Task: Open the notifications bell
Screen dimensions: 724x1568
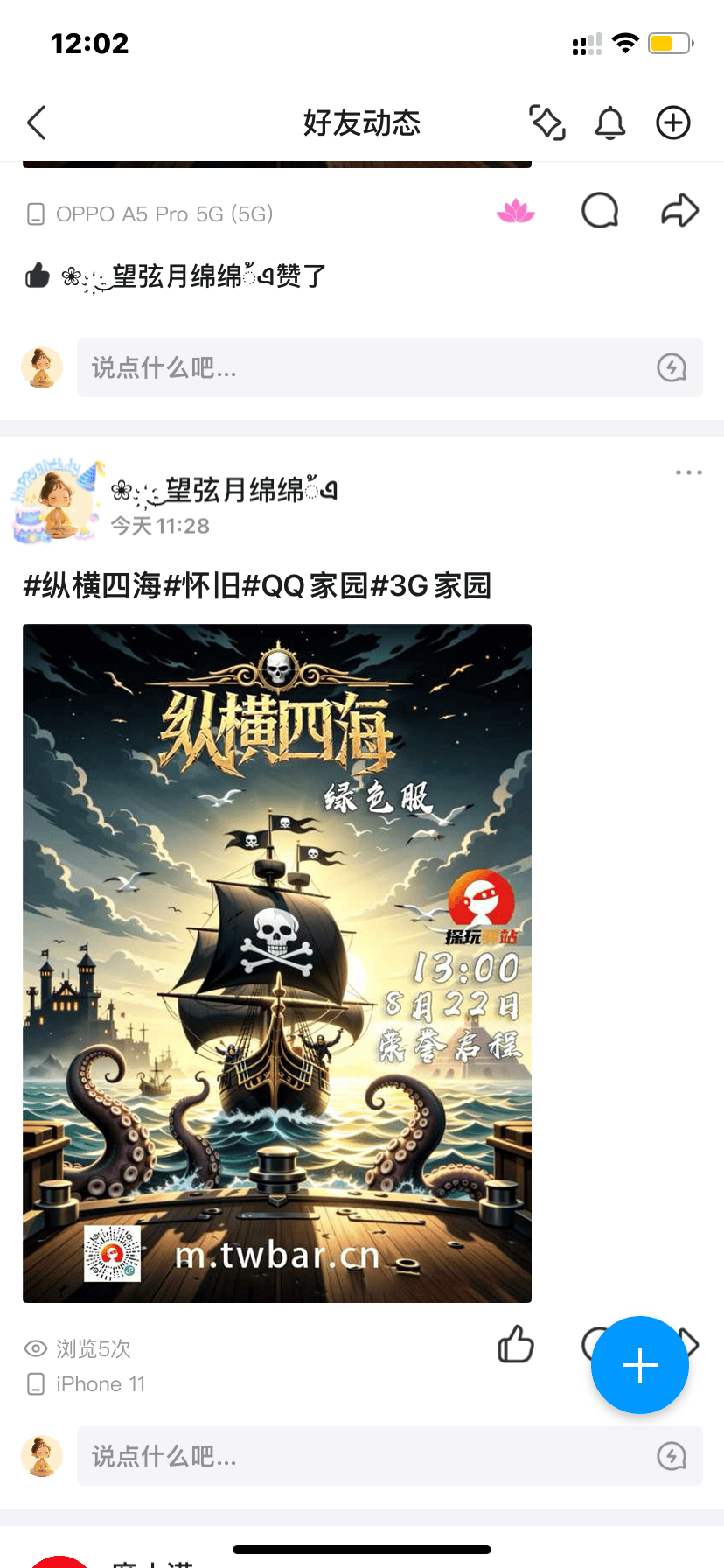Action: tap(610, 122)
